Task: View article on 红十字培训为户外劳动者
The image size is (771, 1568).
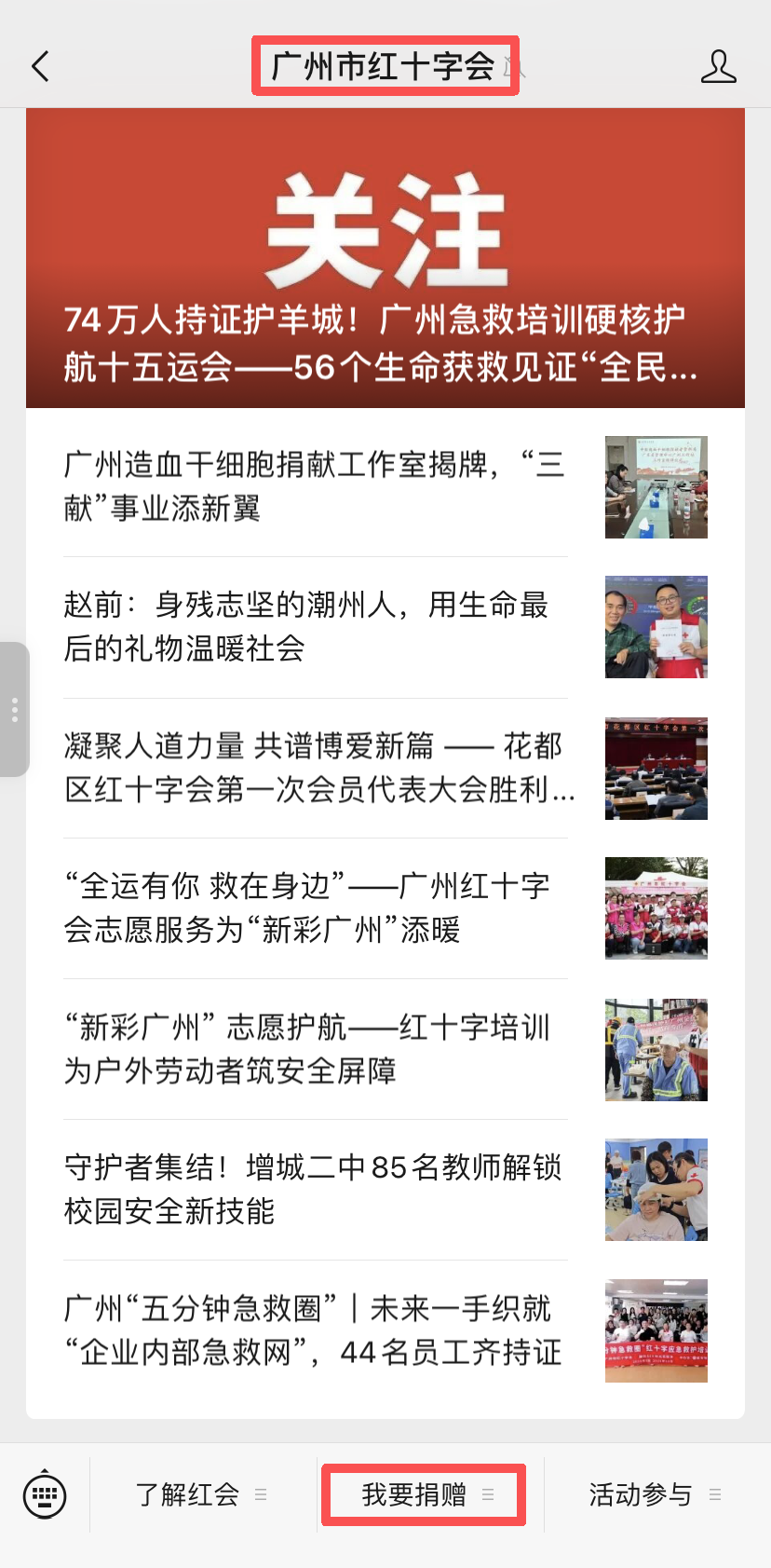Action: (x=317, y=1049)
